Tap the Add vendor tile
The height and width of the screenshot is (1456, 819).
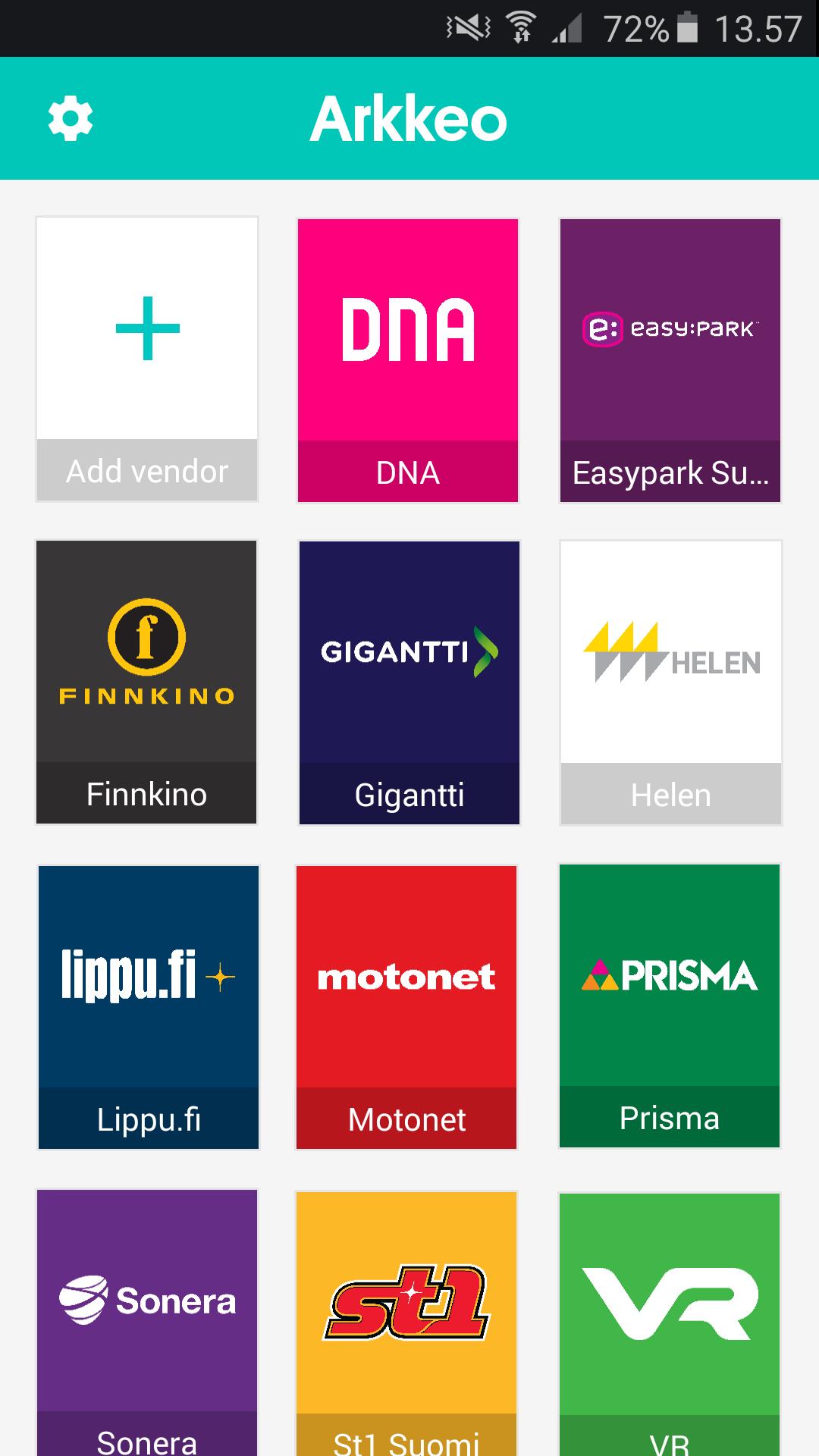click(x=147, y=359)
